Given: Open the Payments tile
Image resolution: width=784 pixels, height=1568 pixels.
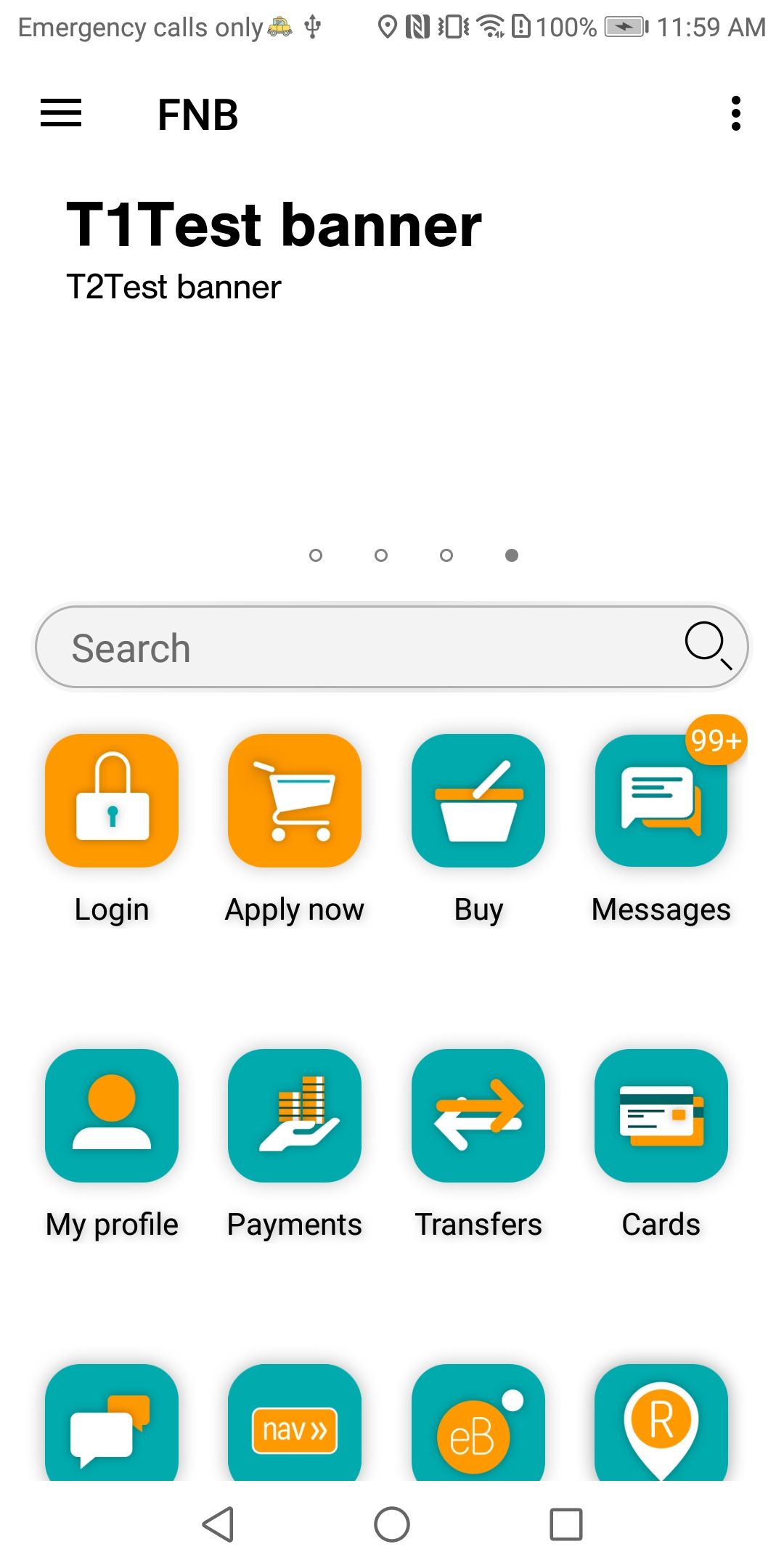Looking at the screenshot, I should [295, 1116].
